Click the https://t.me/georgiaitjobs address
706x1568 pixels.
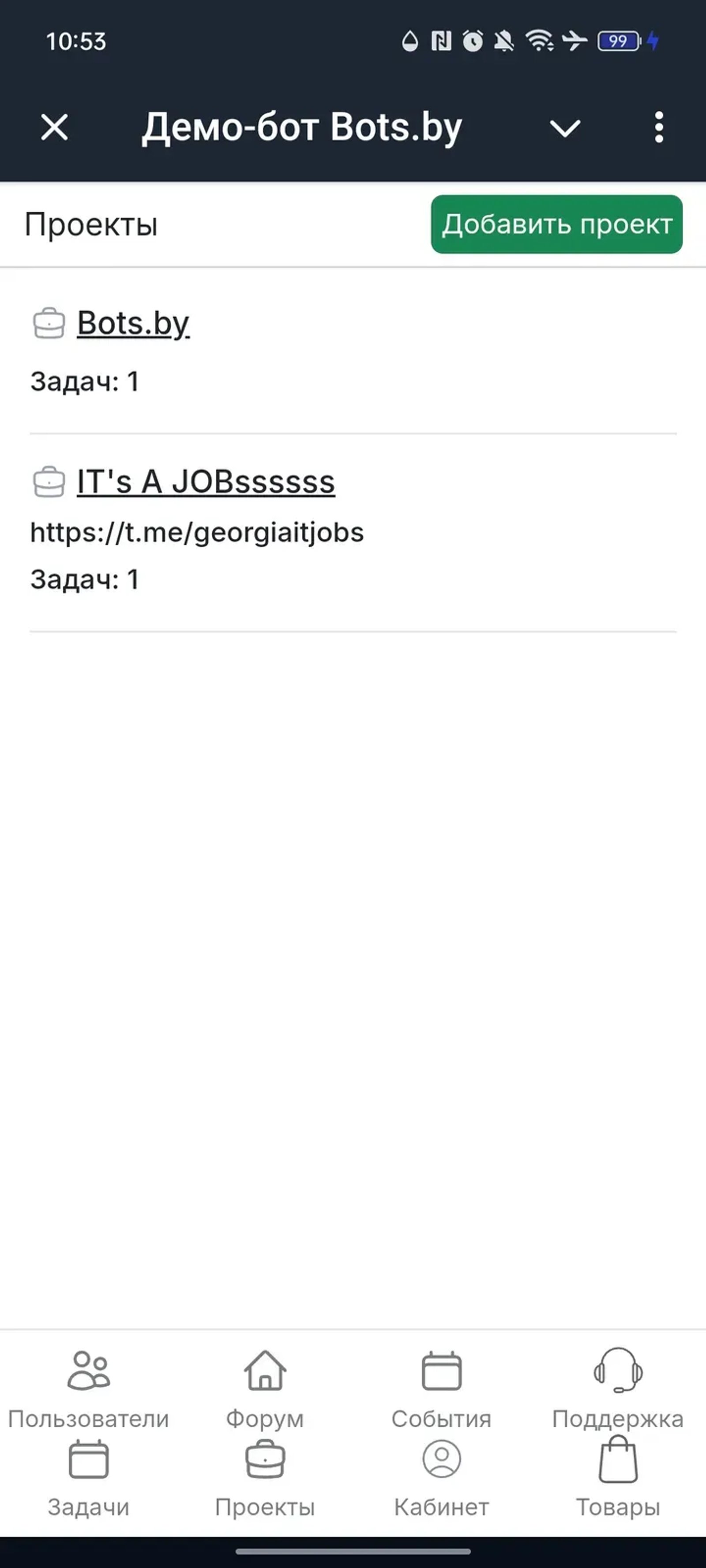[x=196, y=531]
